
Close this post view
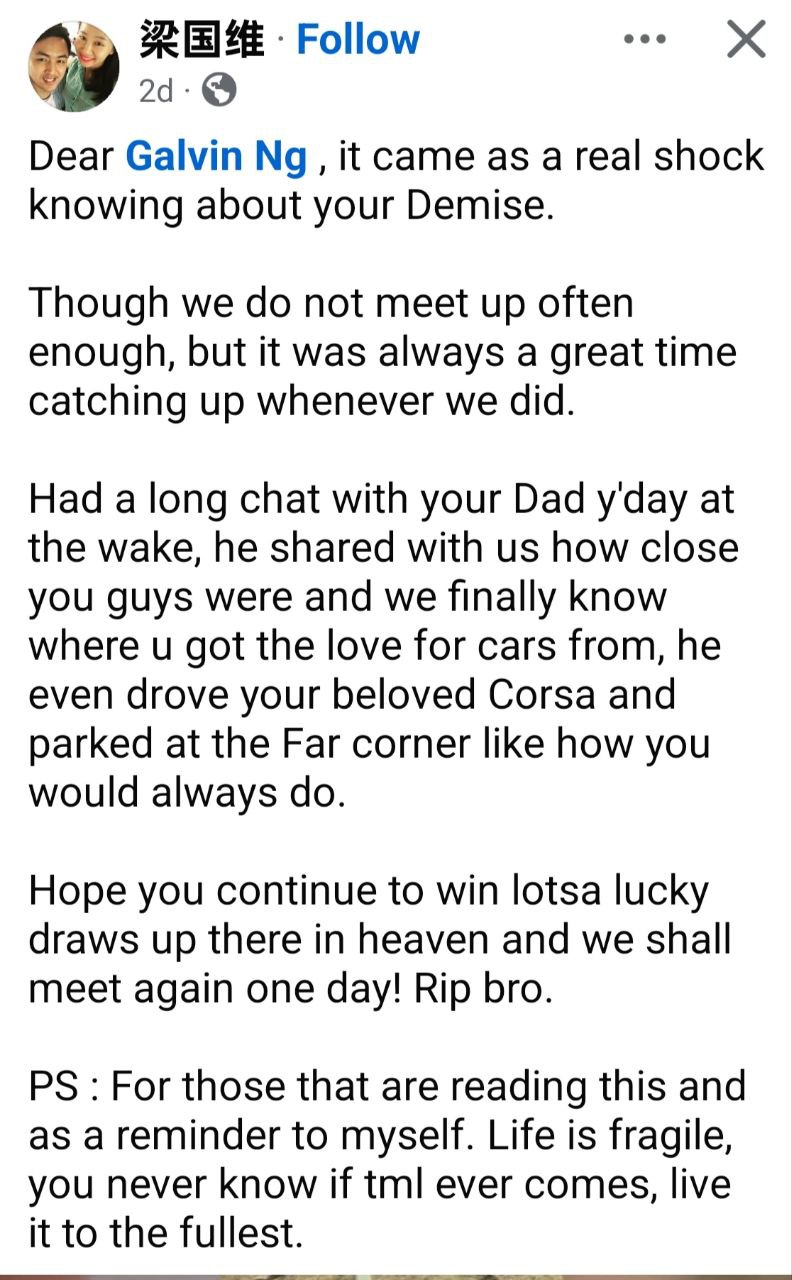click(x=744, y=40)
